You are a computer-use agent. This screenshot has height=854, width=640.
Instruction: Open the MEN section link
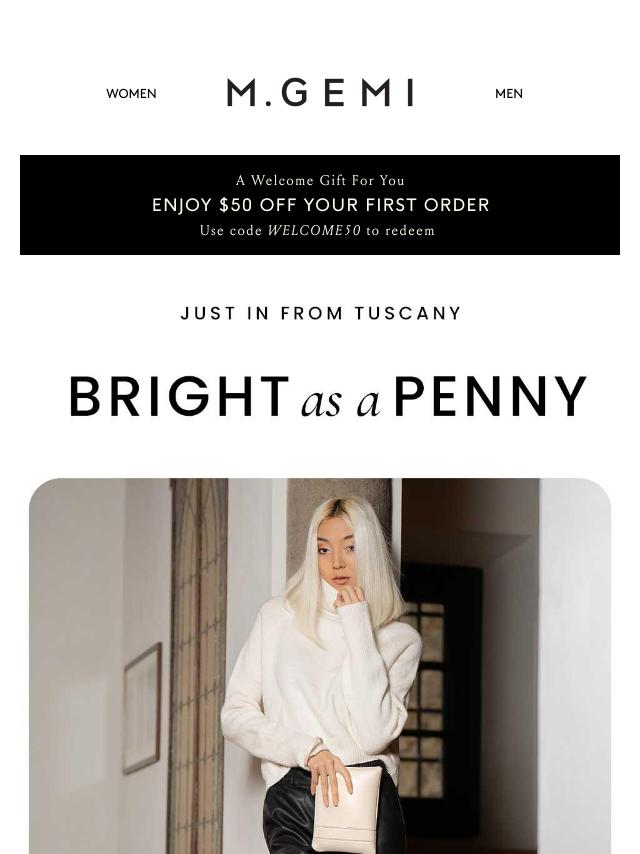(508, 94)
